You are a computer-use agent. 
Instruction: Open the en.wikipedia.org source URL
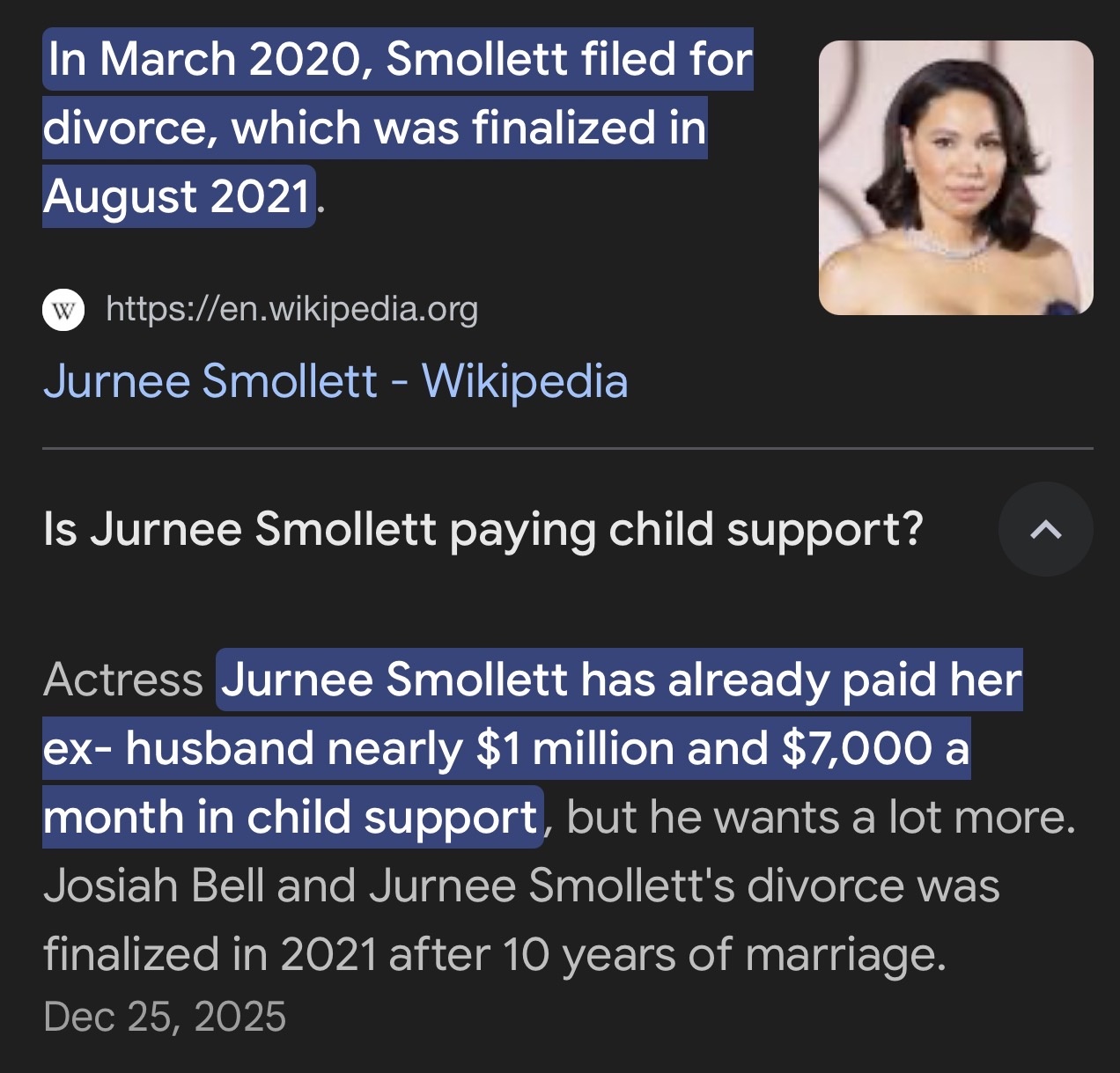291,309
